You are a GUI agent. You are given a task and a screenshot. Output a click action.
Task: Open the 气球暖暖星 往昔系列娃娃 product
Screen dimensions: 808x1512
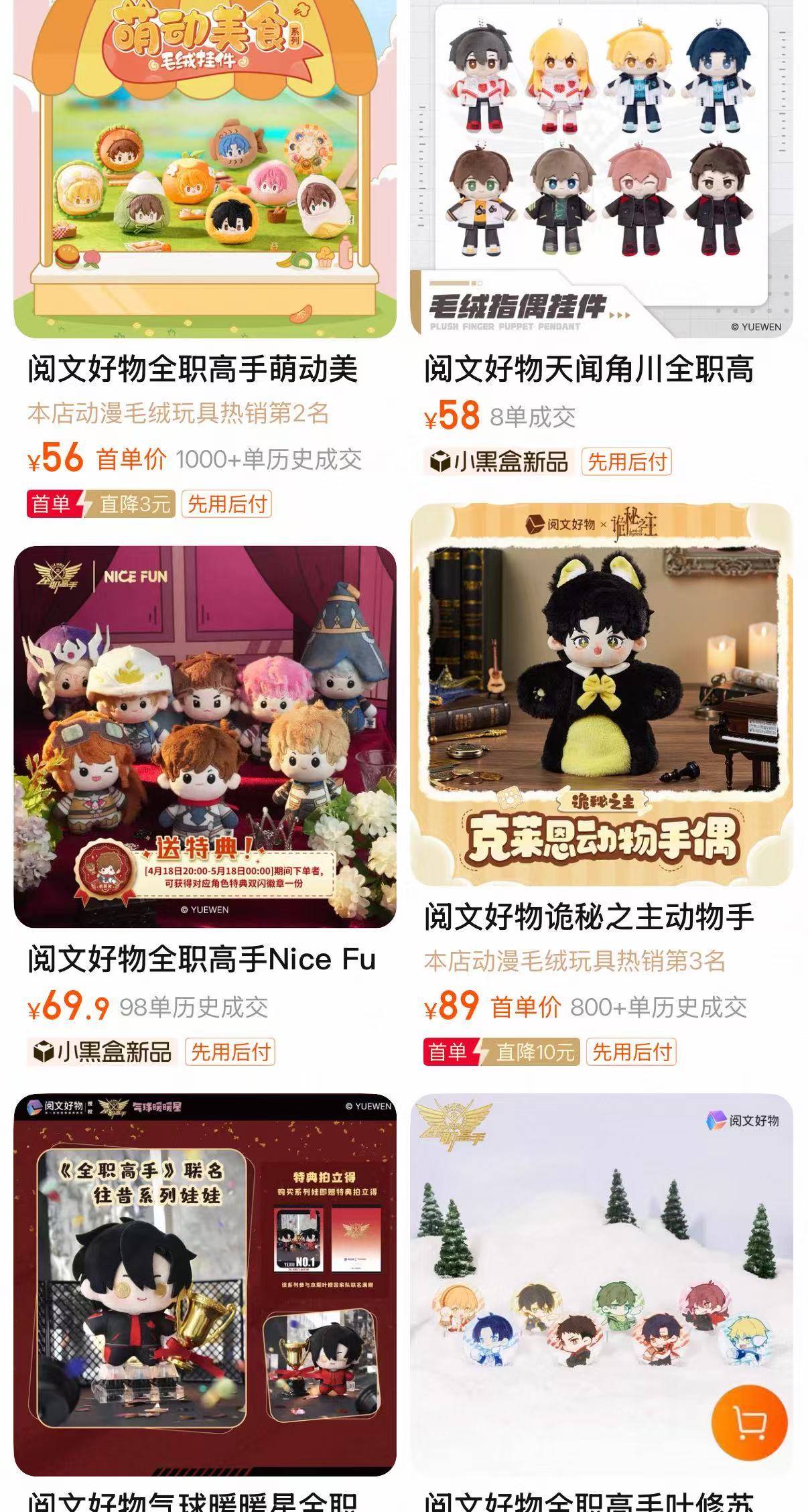(205, 1284)
